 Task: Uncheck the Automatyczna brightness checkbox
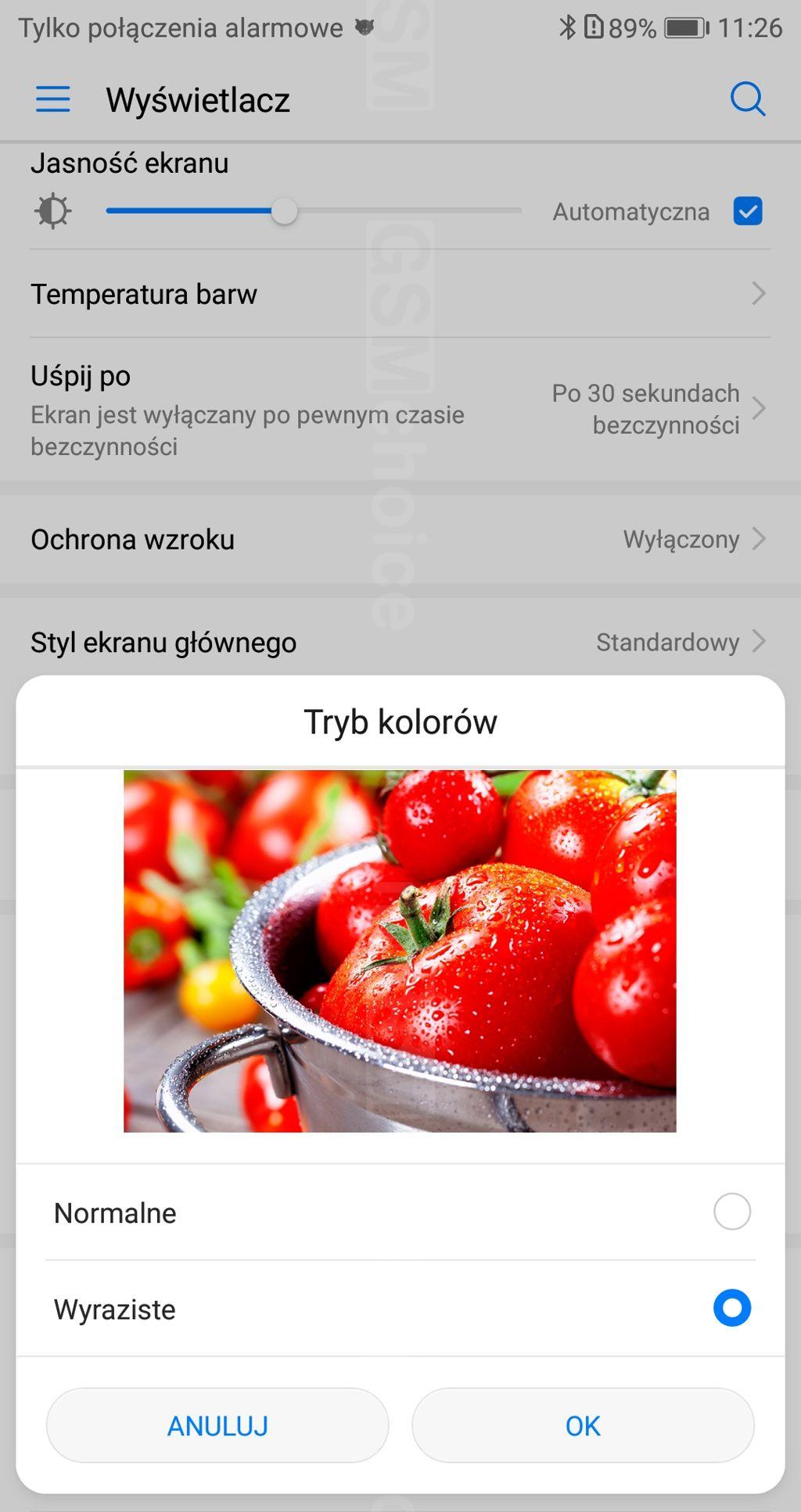[747, 211]
